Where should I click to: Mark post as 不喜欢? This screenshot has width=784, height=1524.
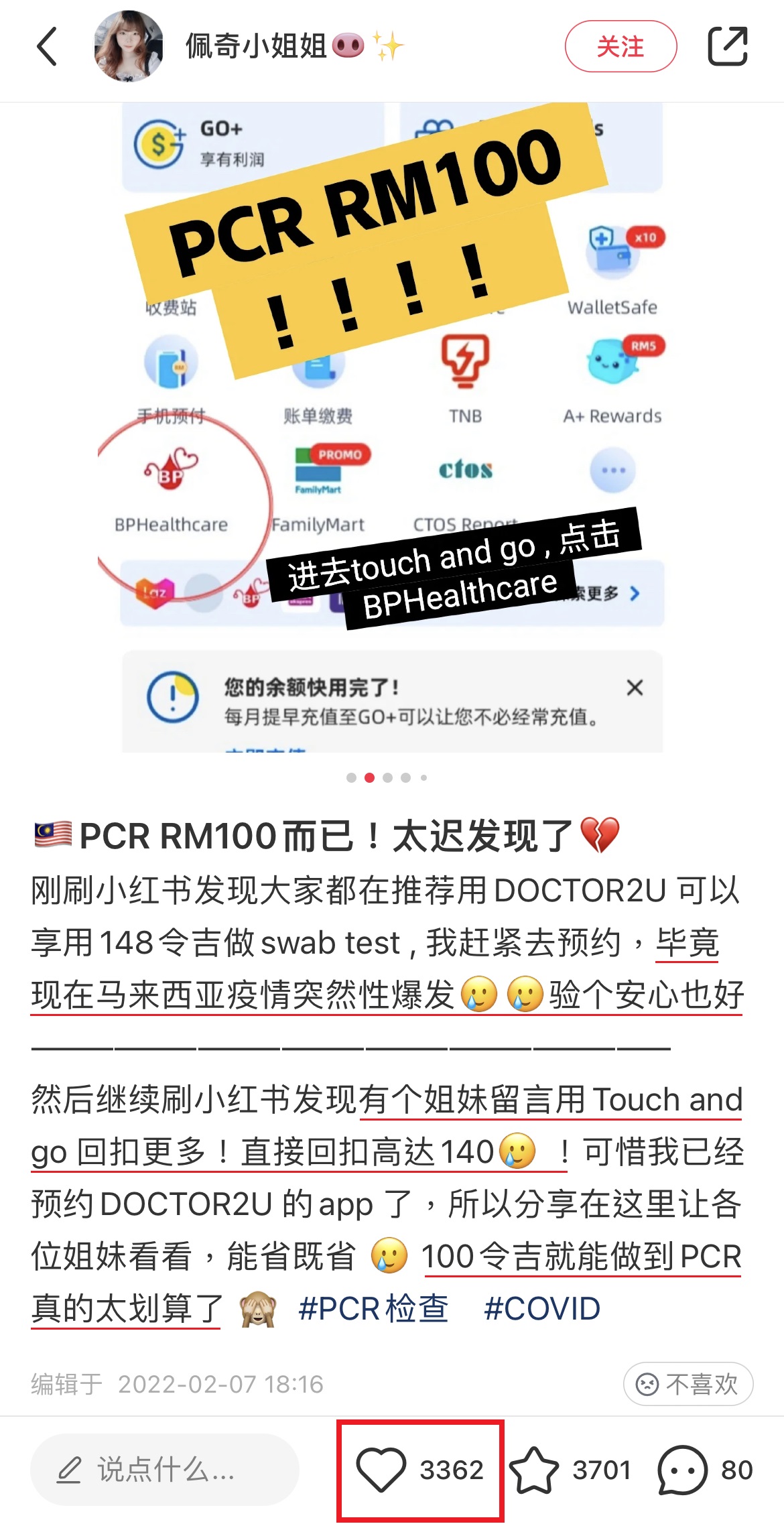(688, 1384)
